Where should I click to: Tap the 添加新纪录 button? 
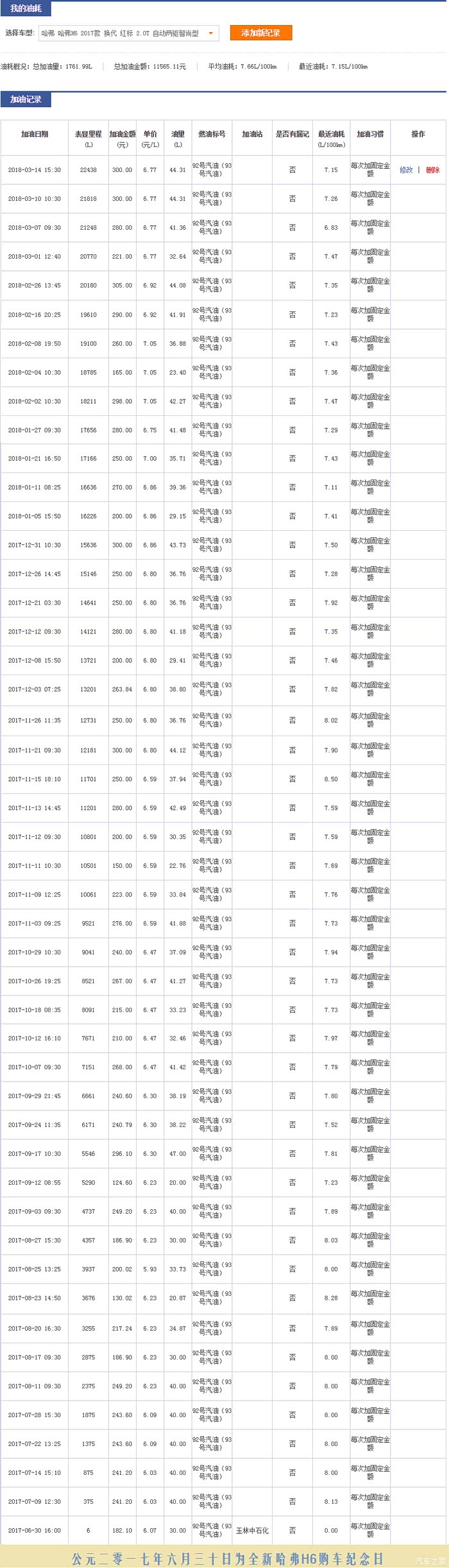pyautogui.click(x=260, y=33)
